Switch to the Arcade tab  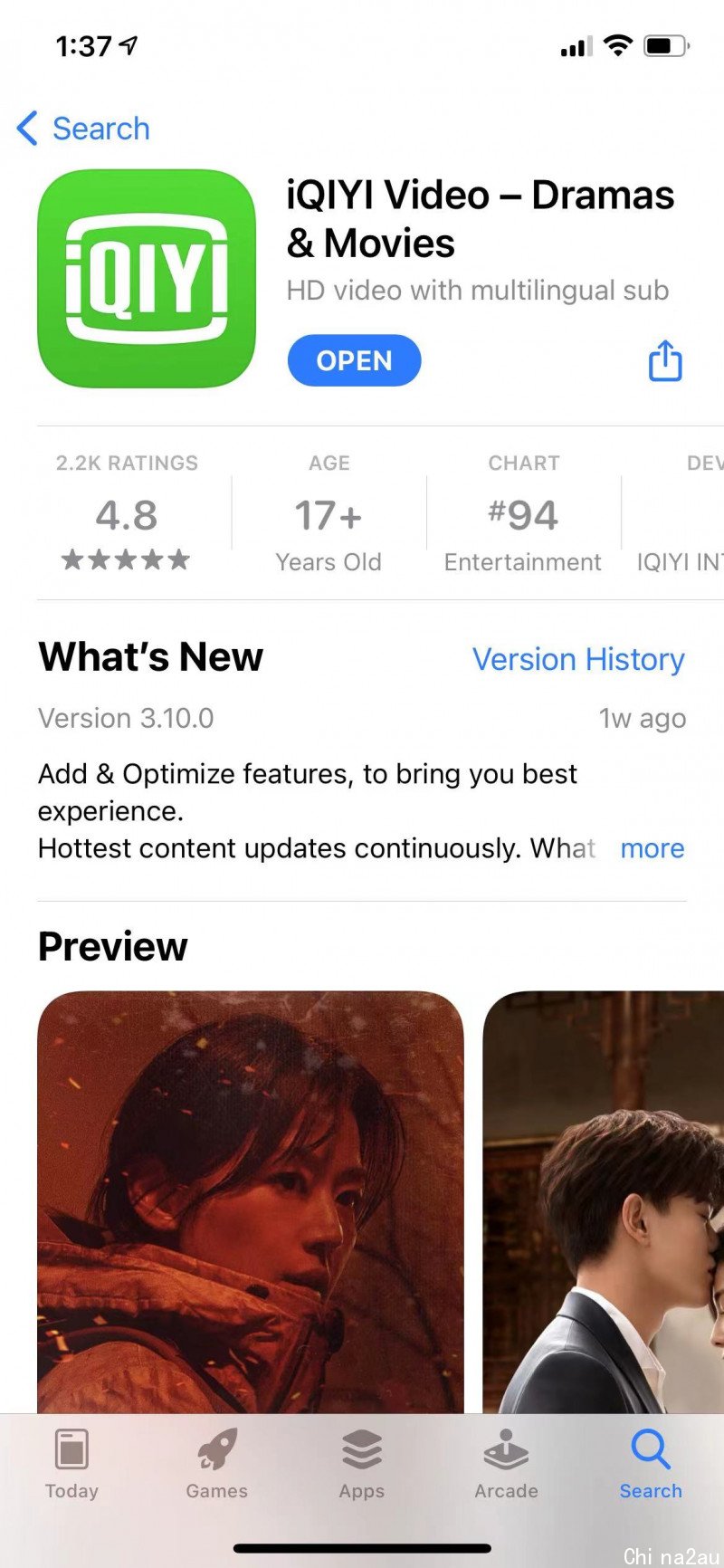pos(506,1465)
